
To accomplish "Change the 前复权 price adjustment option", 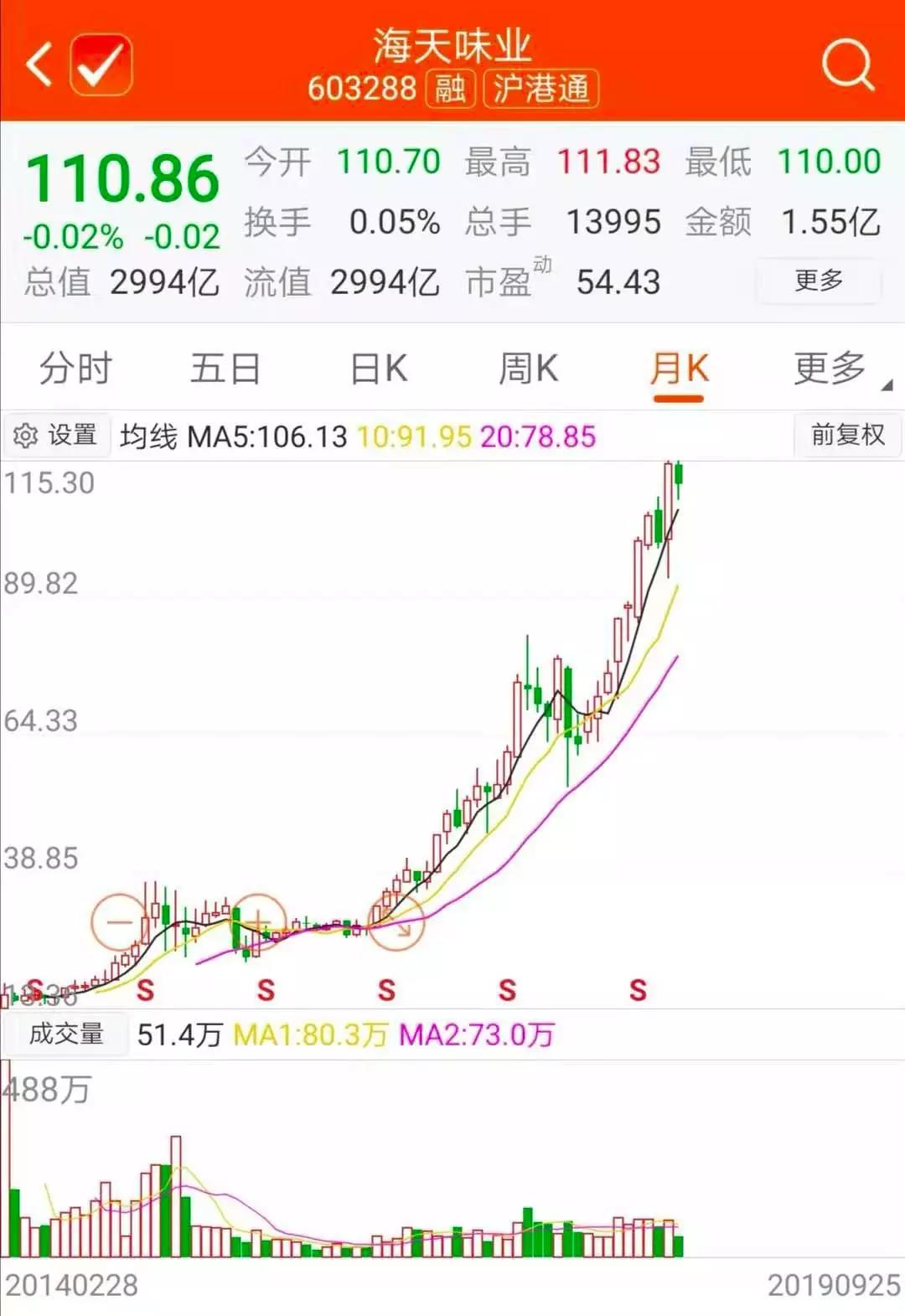I will (x=847, y=435).
